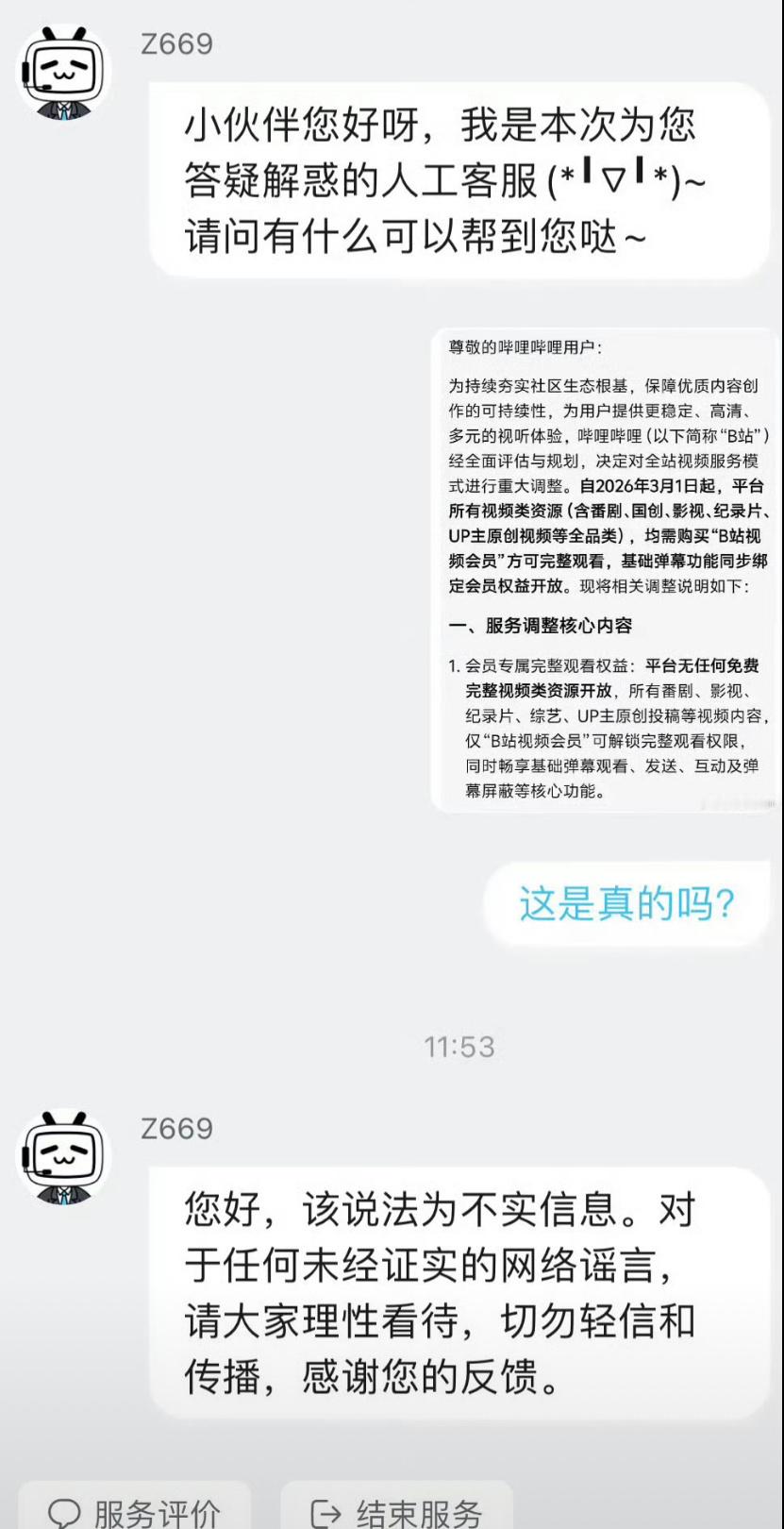Click the lower Z669 name label
This screenshot has height=1529, width=784.
pos(175,1129)
